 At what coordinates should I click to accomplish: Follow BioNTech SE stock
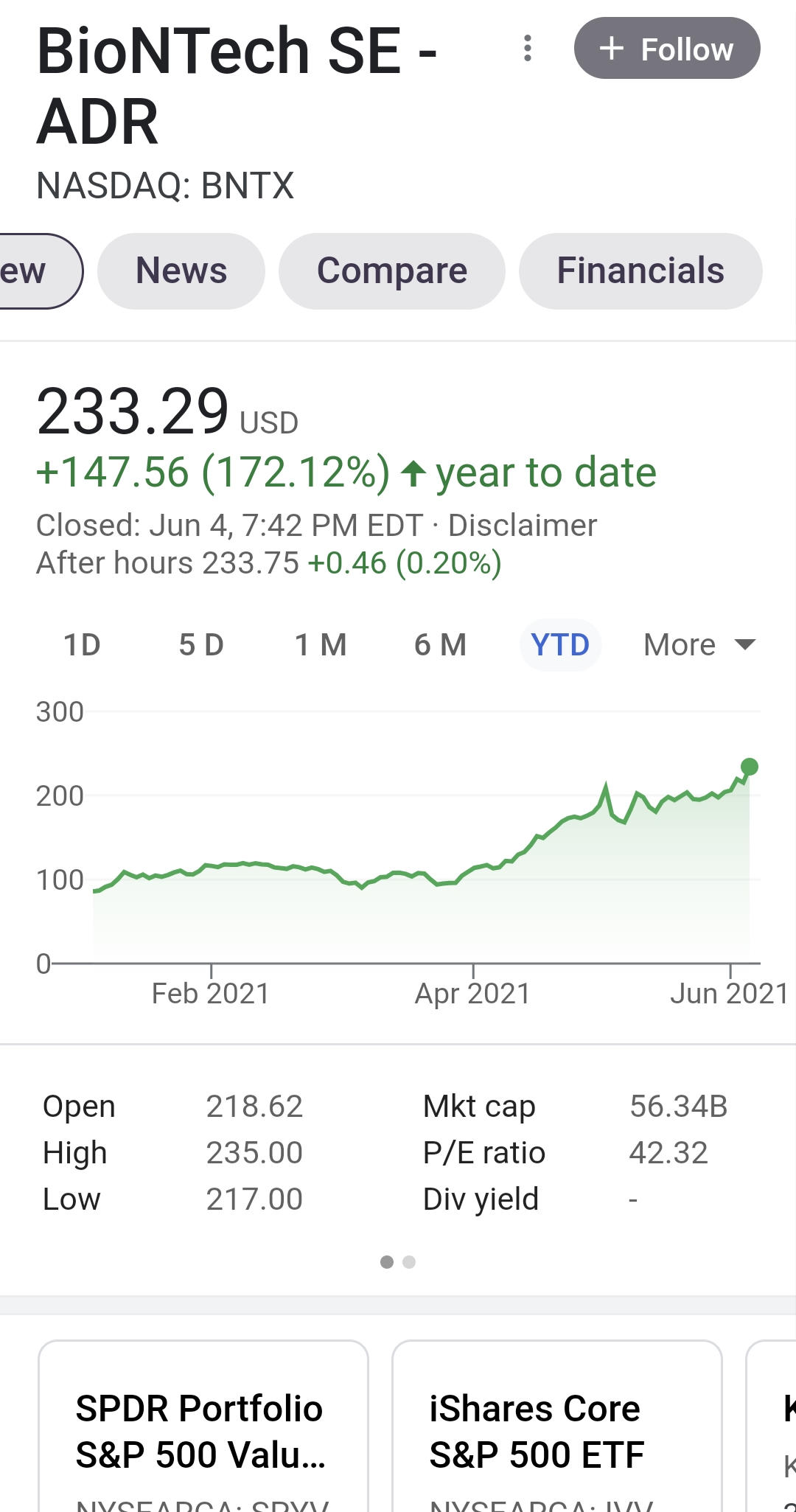pos(667,49)
